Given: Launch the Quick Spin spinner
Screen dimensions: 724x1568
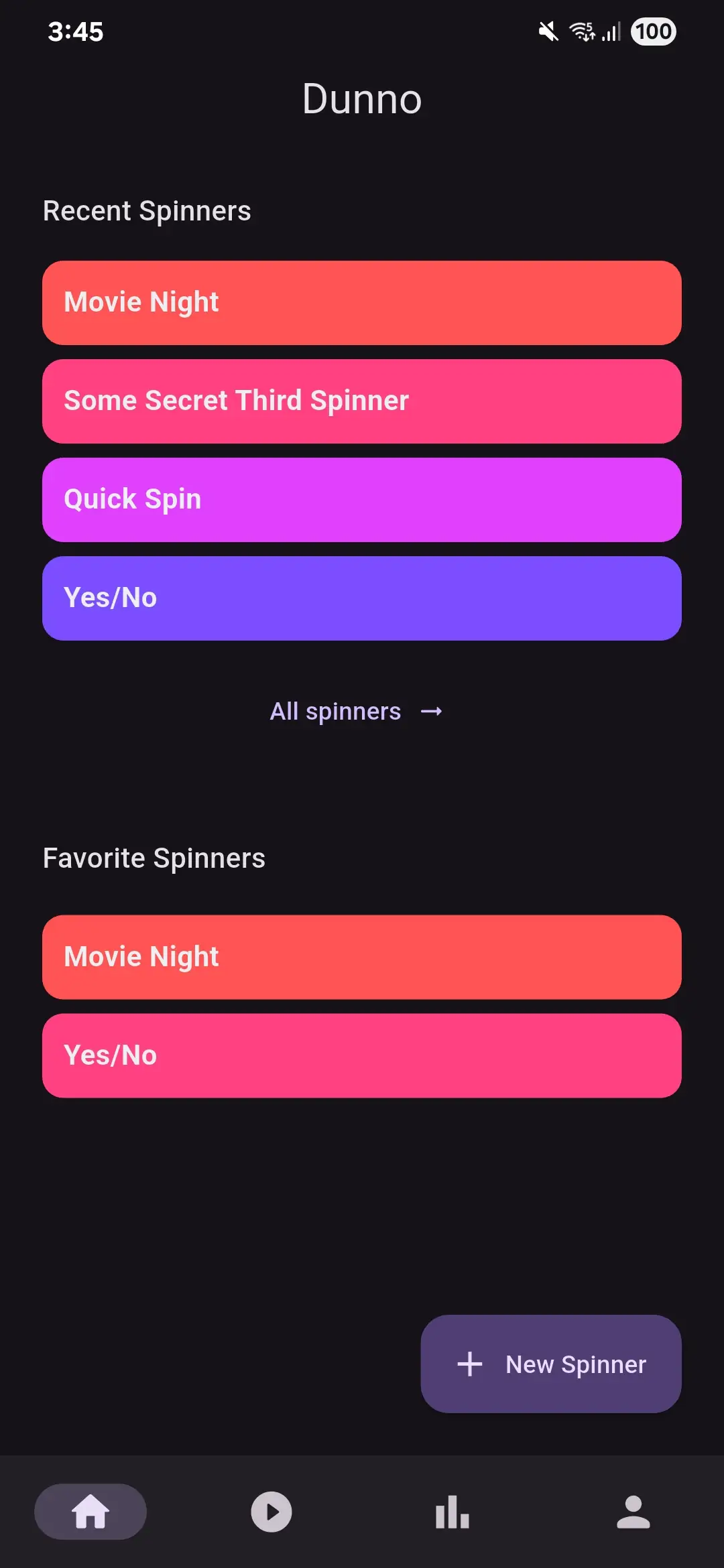Looking at the screenshot, I should 362,500.
